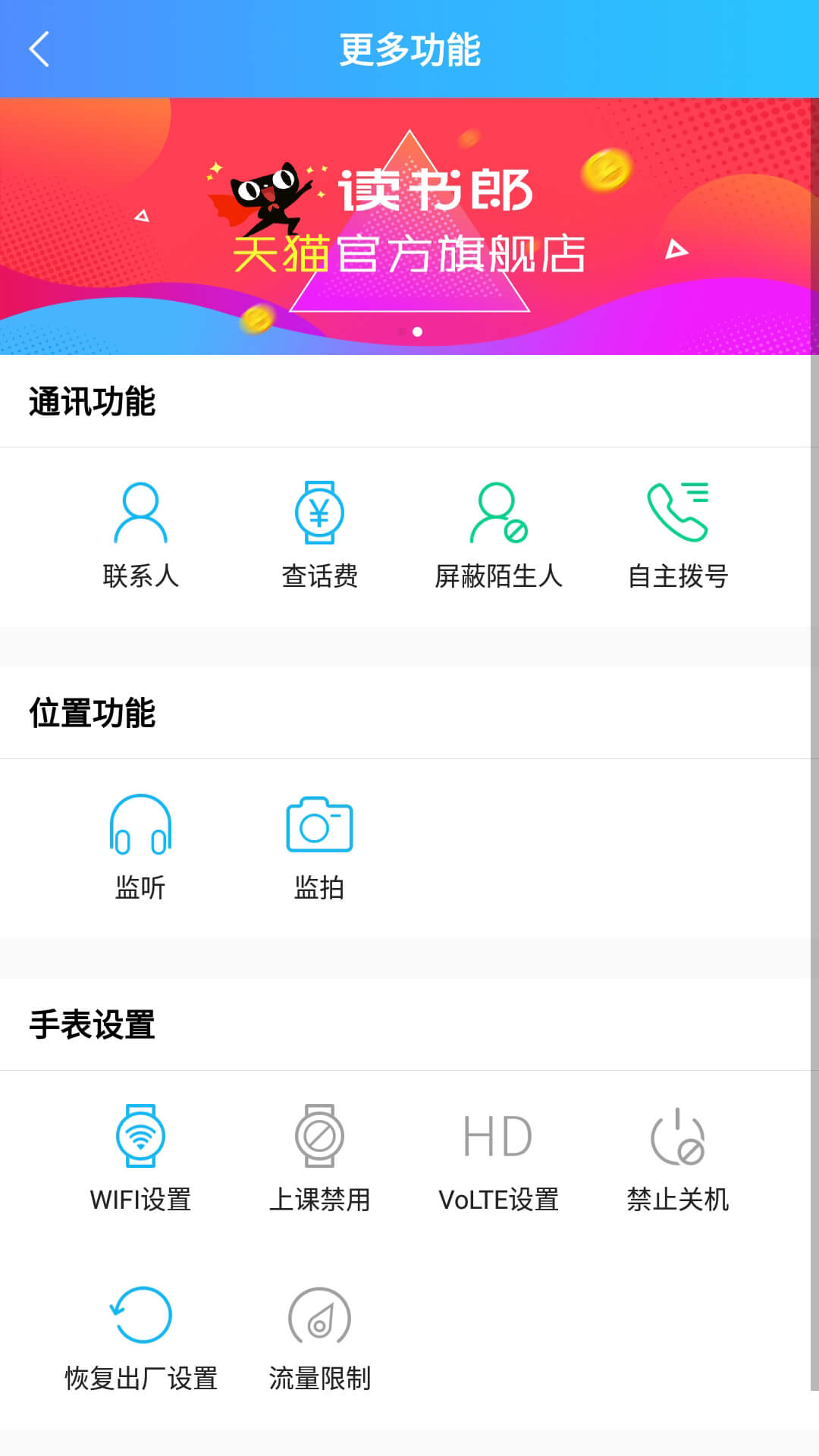Open 流量限制 data limit settings
The width and height of the screenshot is (819, 1456).
320,1319
